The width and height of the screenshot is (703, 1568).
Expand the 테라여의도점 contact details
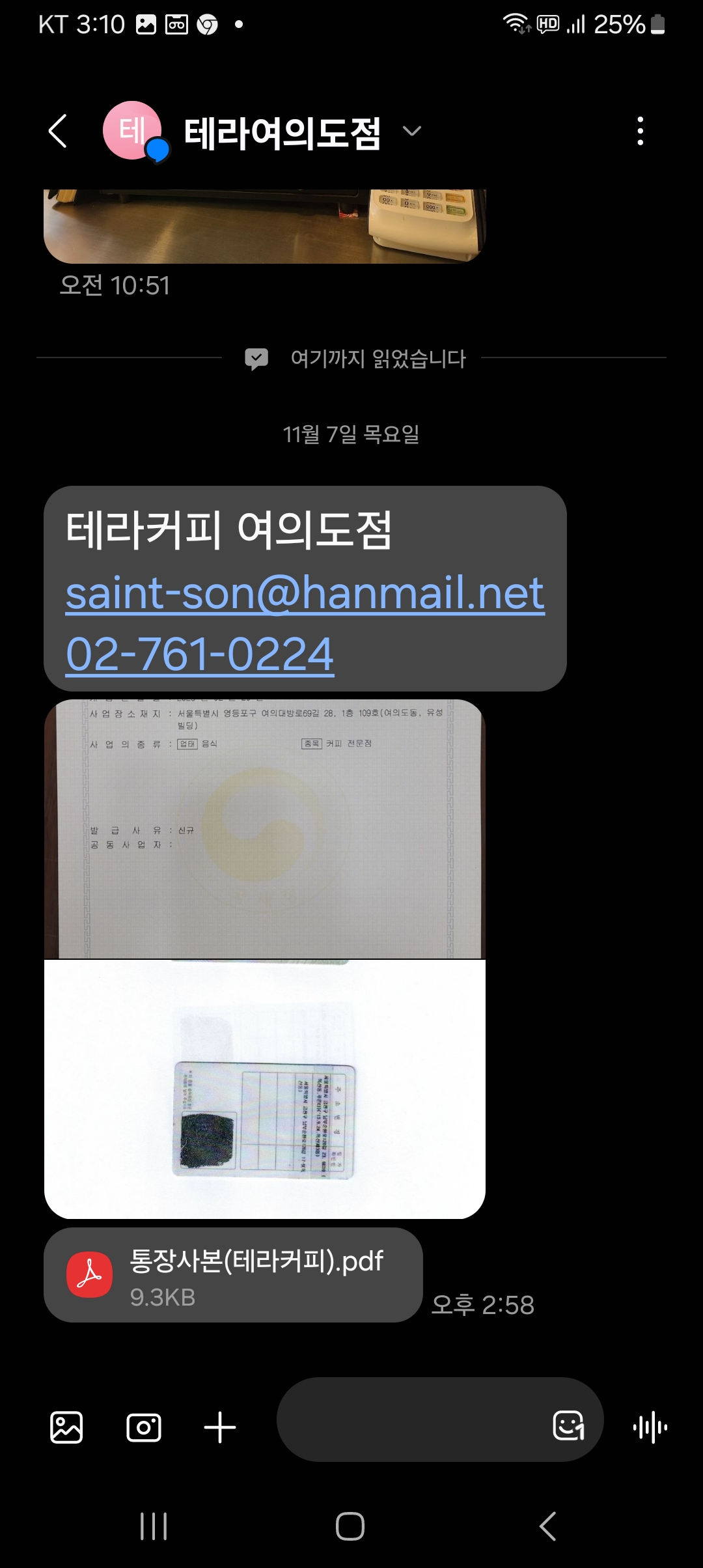[412, 131]
